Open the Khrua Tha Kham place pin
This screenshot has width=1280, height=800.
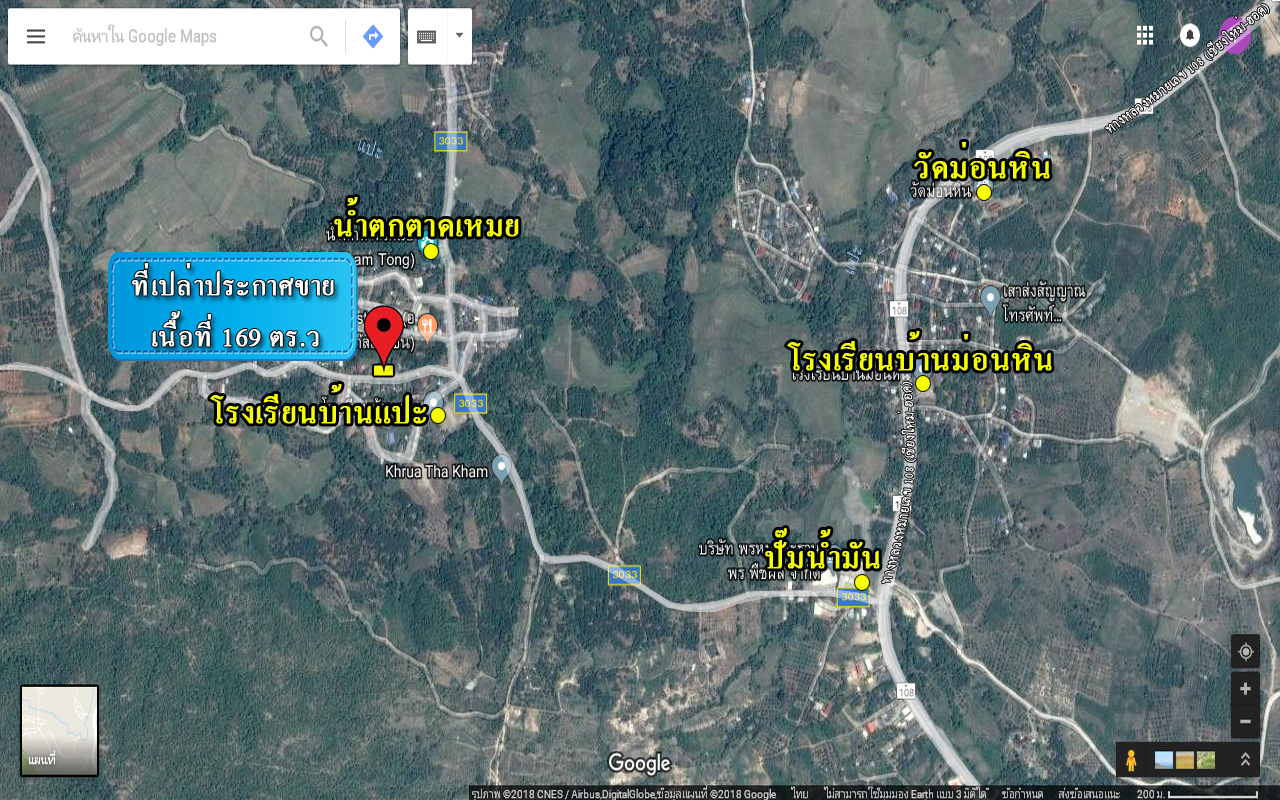pos(502,466)
